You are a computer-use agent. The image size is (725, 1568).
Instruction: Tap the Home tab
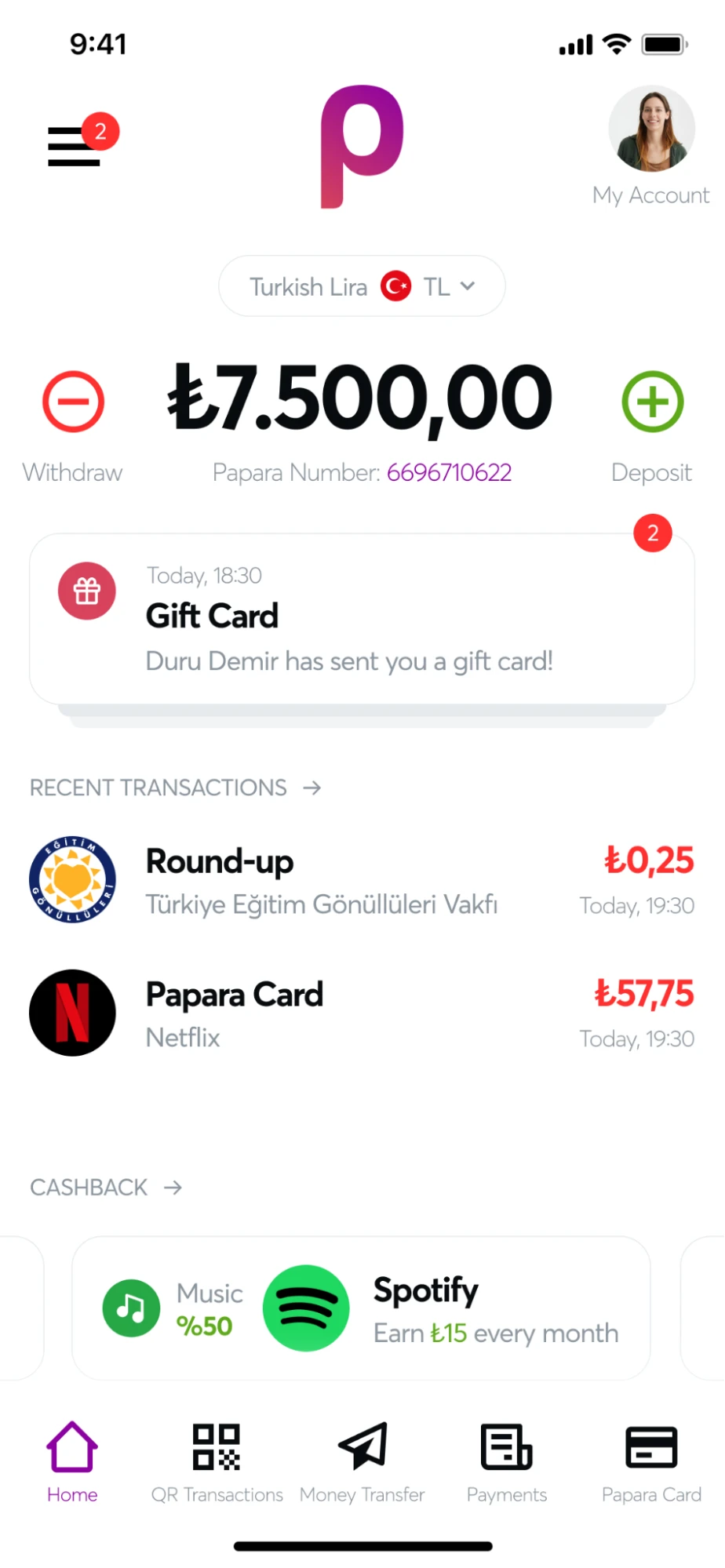pos(72,1463)
